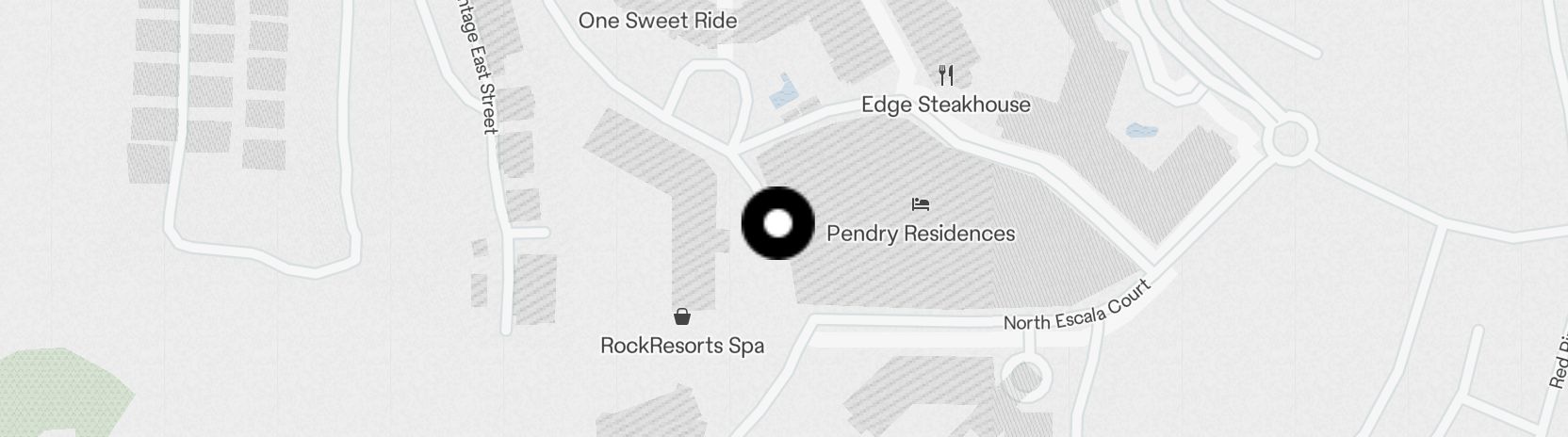Open One Sweet Ride place label

(658, 21)
